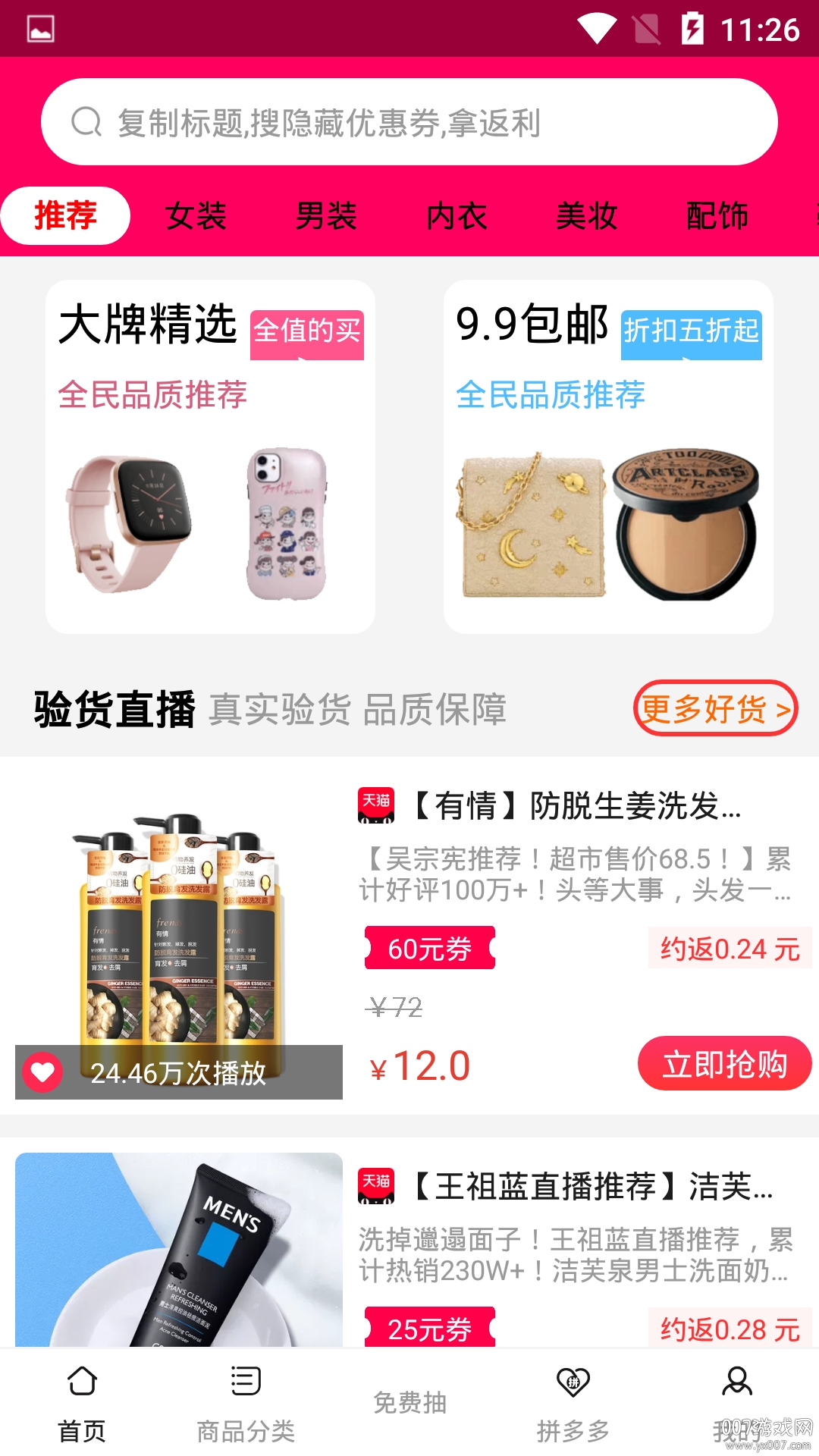Go to the 配饰 tab
The height and width of the screenshot is (1456, 819).
pyautogui.click(x=717, y=216)
